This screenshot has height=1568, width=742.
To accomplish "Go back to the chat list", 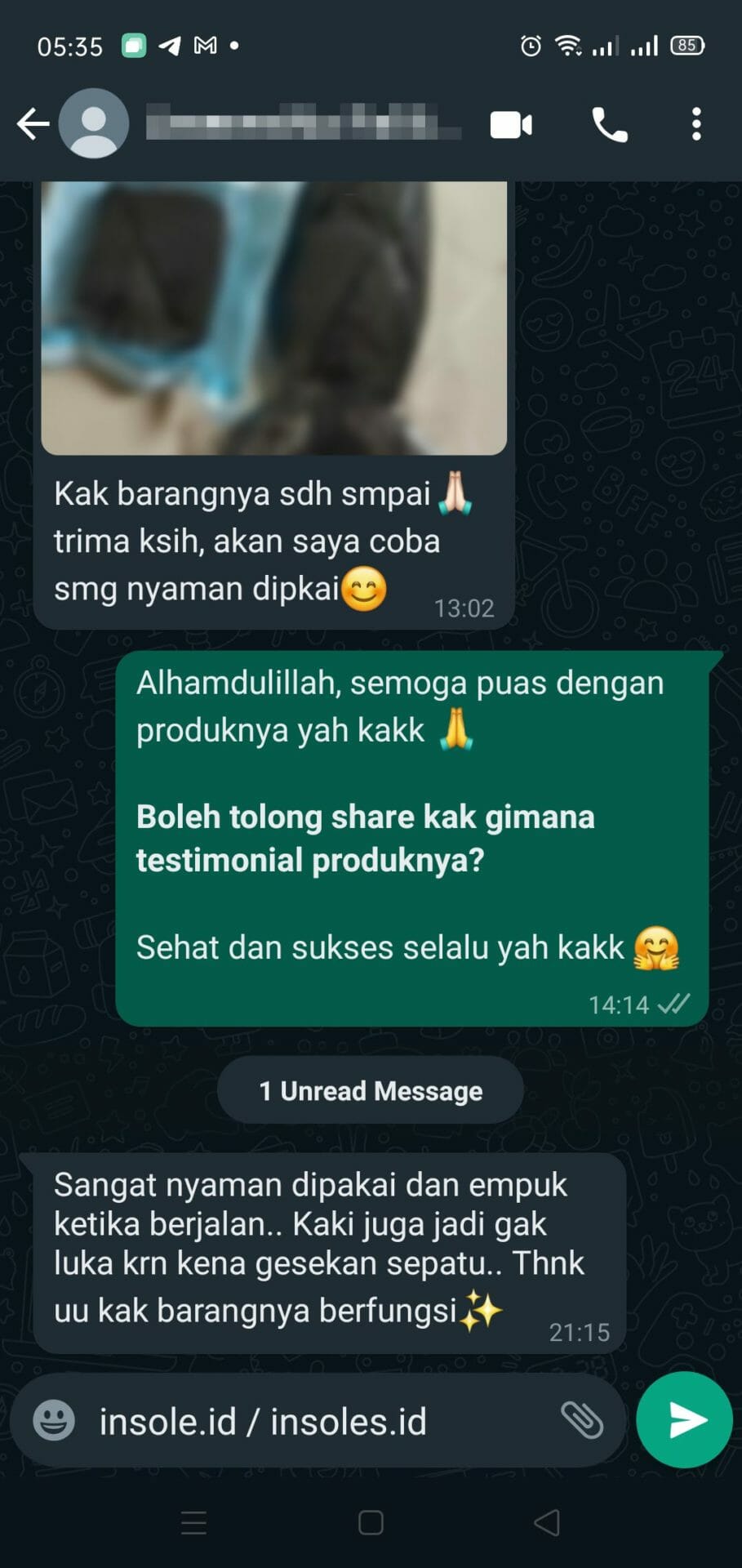I will click(33, 124).
